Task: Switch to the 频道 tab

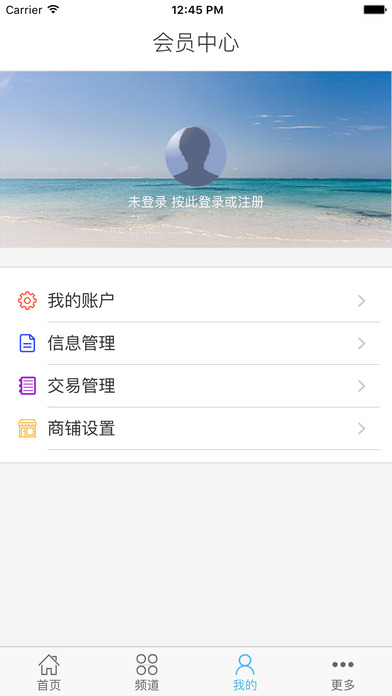Action: coord(147,672)
